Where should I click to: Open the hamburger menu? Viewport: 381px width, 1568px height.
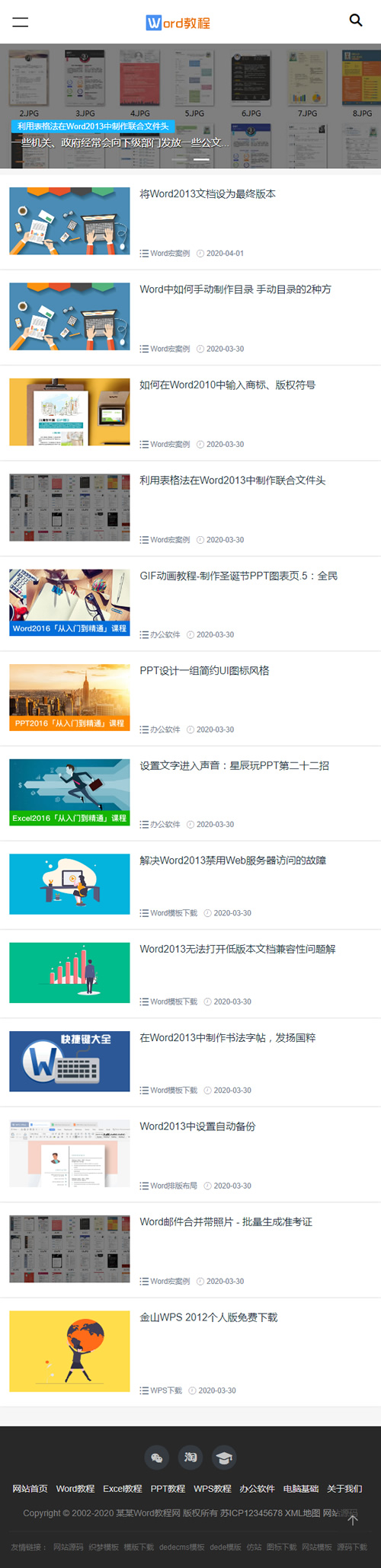point(21,22)
